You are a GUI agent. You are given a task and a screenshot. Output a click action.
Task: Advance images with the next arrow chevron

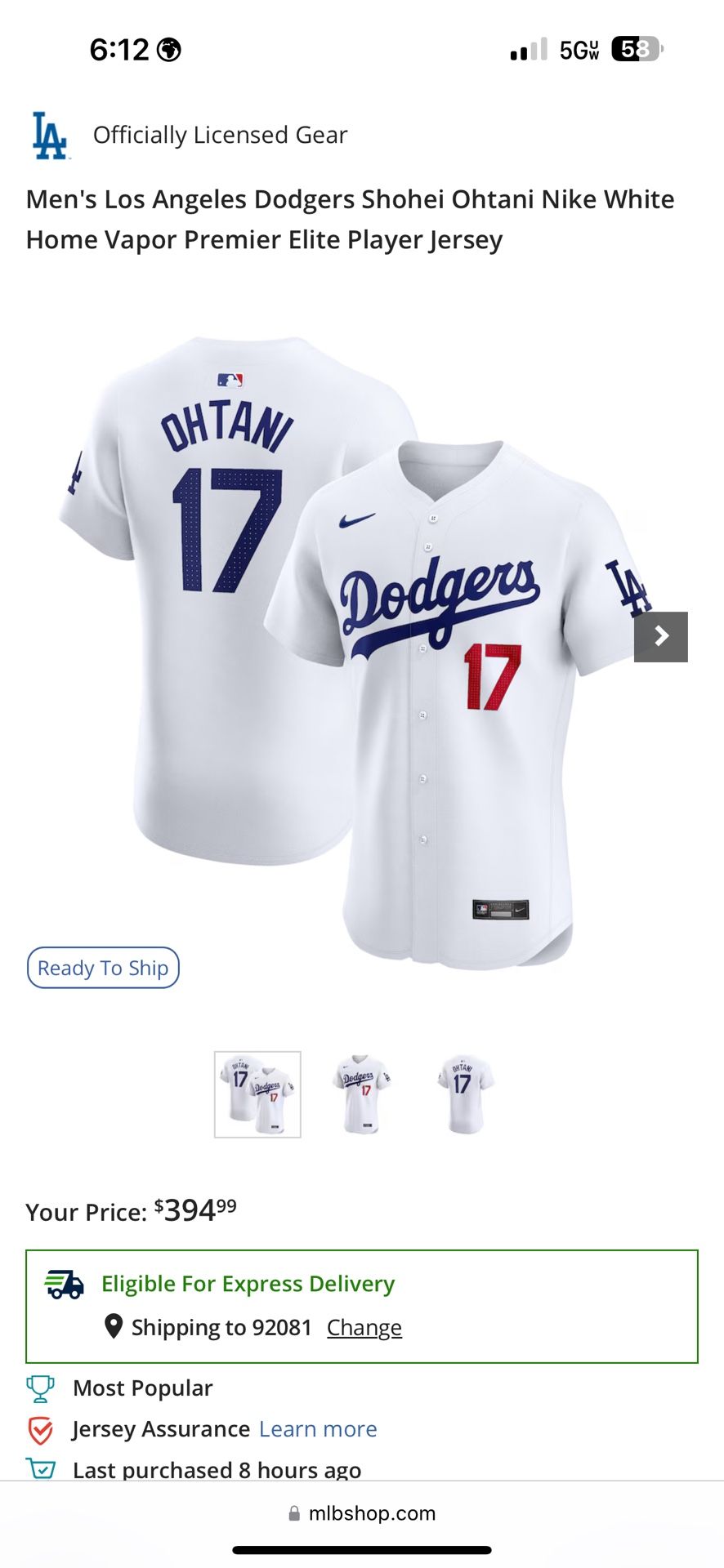(662, 635)
